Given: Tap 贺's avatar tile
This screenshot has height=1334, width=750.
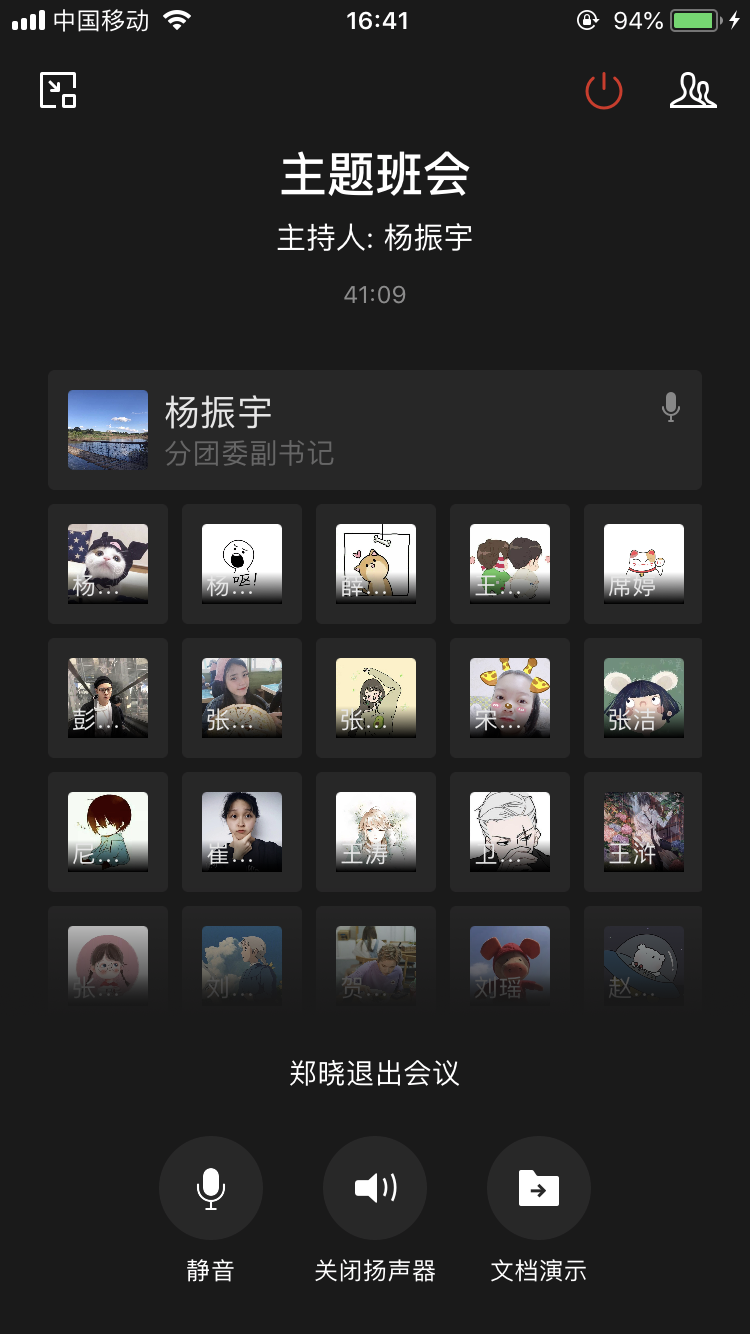Looking at the screenshot, I should pyautogui.click(x=376, y=964).
